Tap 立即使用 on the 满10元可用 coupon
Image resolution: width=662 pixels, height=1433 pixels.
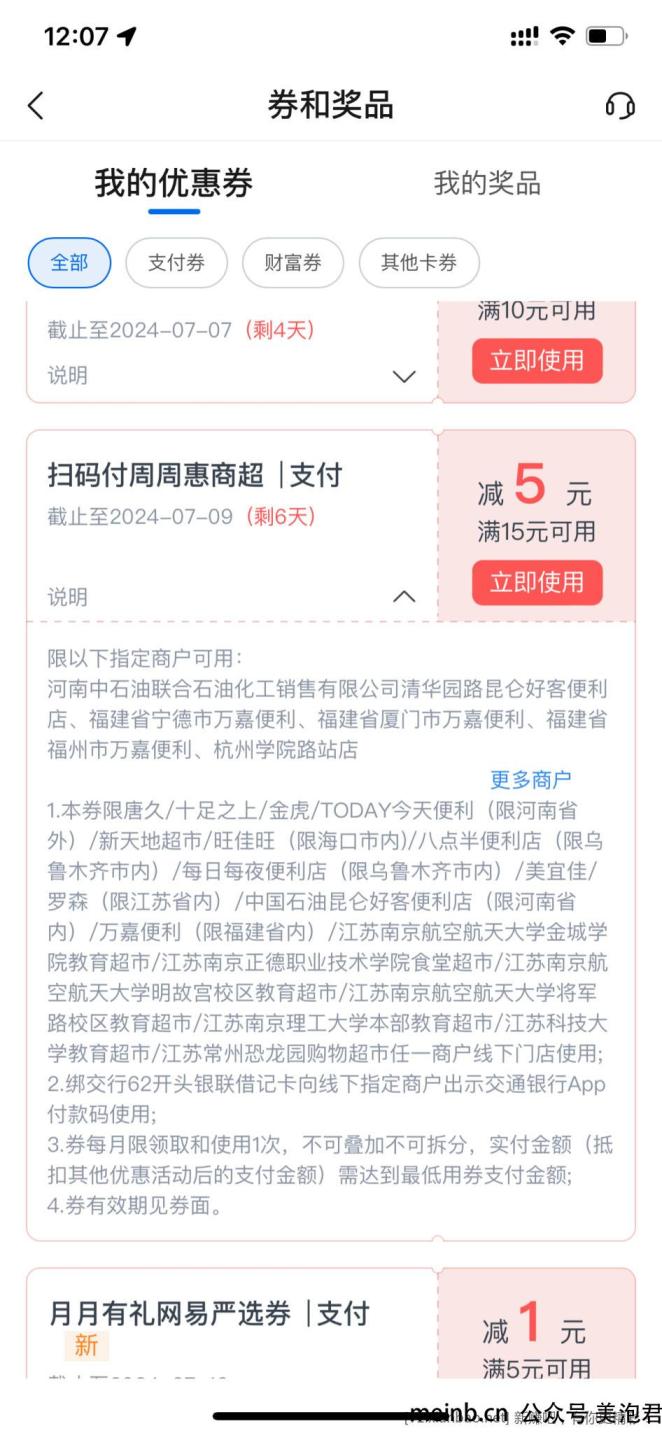tap(537, 361)
